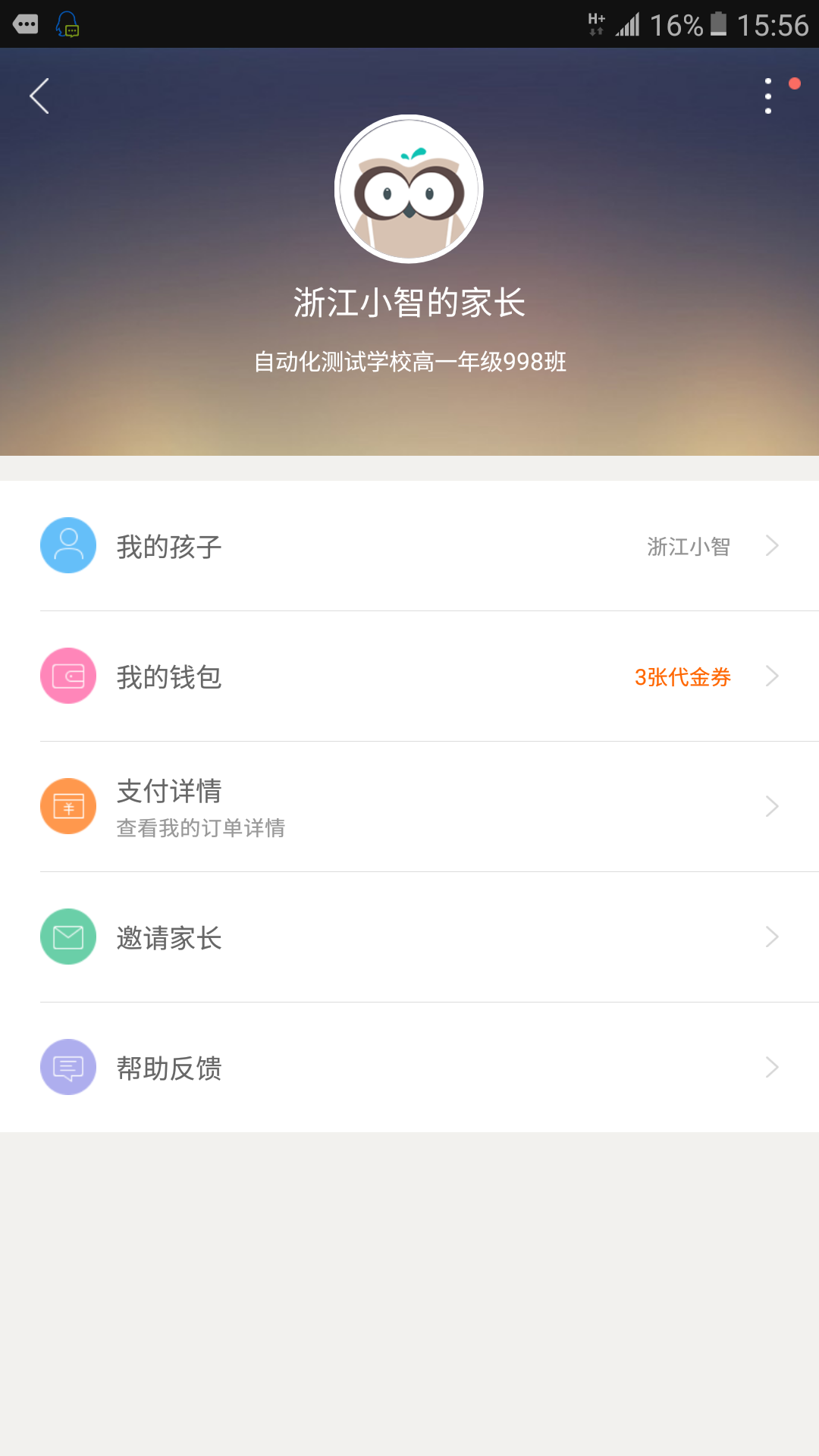
Task: Tap the 浙江小智的家长 username text
Action: [x=409, y=302]
